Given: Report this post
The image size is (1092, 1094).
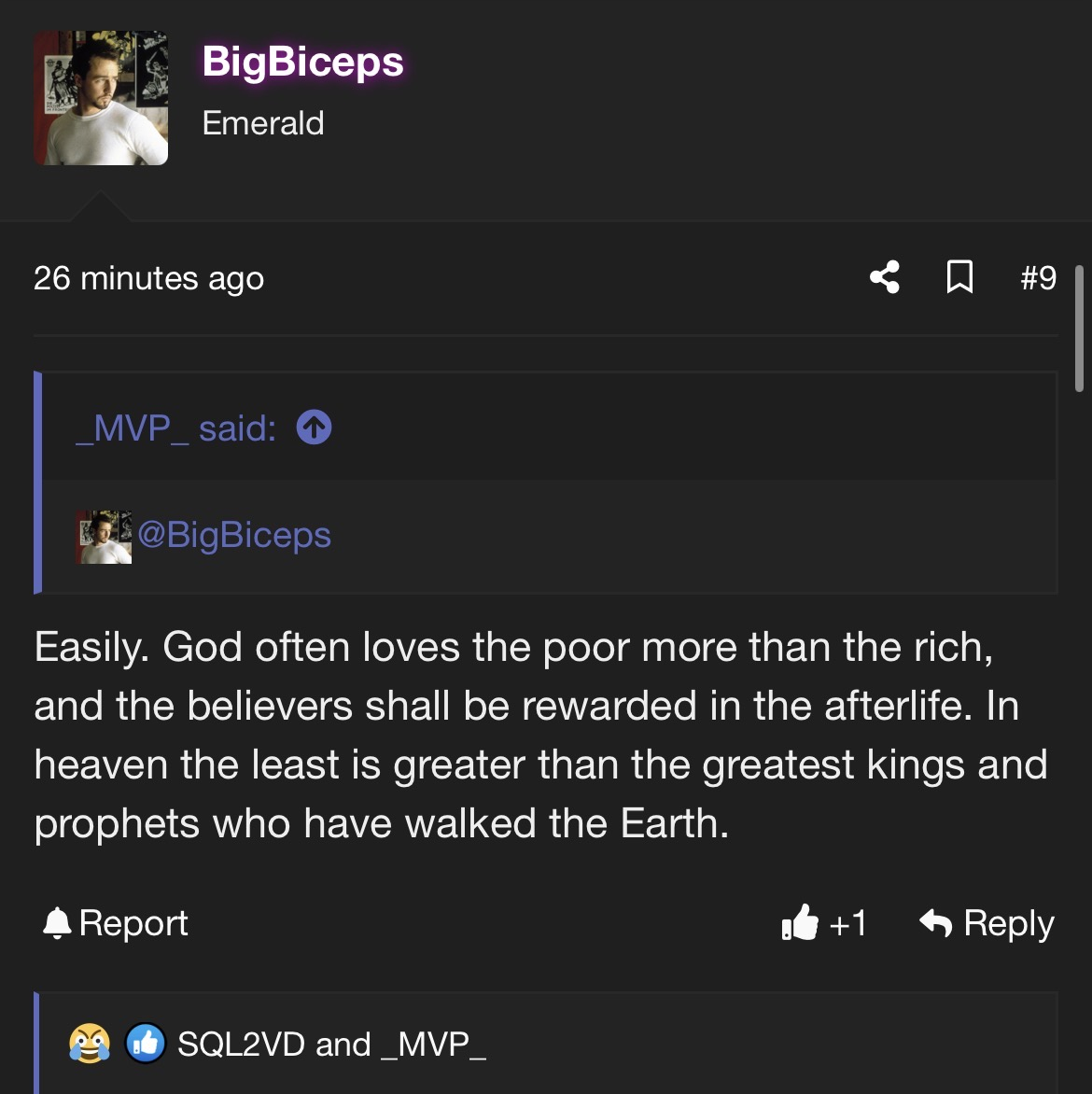Looking at the screenshot, I should click(116, 923).
